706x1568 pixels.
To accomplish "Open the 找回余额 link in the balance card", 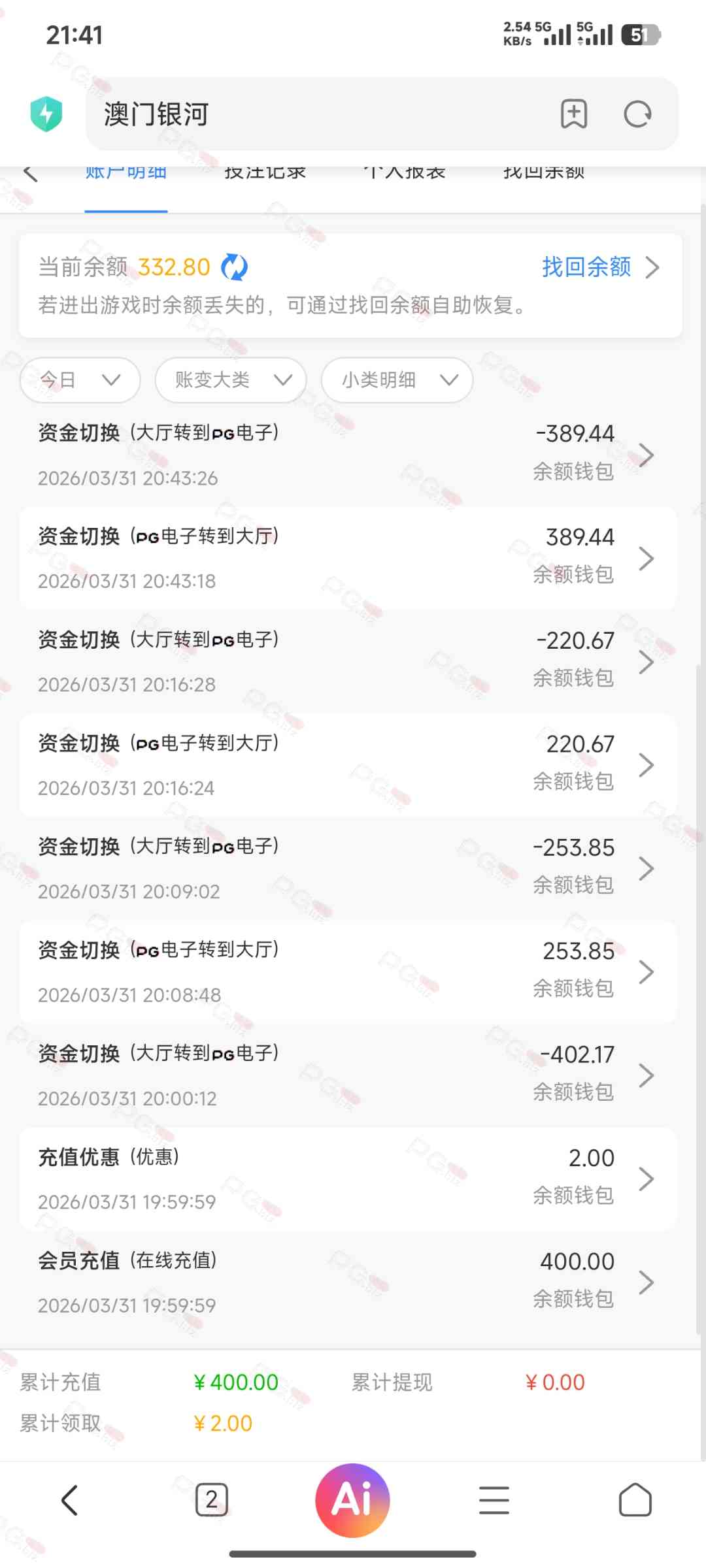I will [598, 267].
